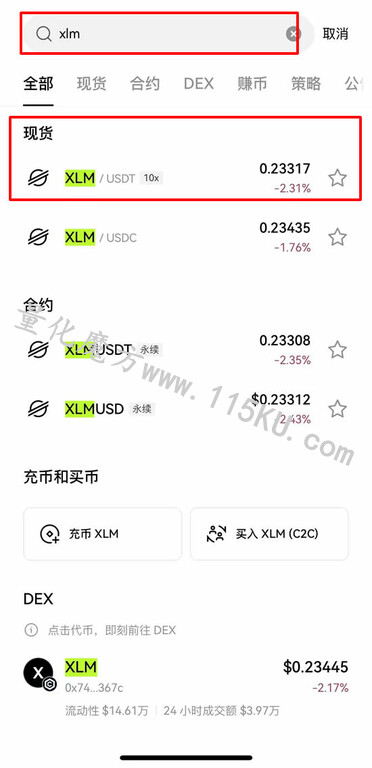Open the DEX tab
The height and width of the screenshot is (768, 372).
(x=199, y=83)
